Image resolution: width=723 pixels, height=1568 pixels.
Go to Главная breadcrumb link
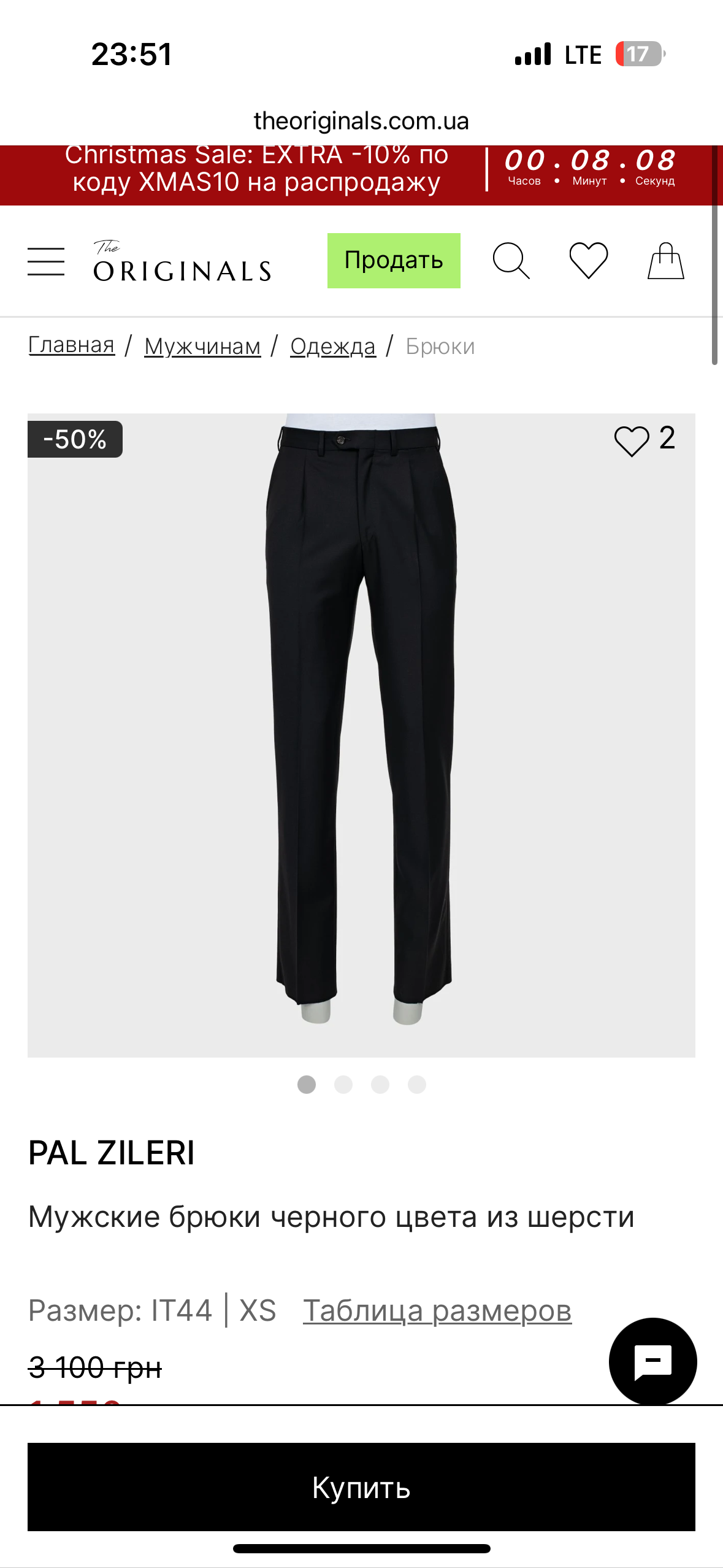[x=72, y=345]
